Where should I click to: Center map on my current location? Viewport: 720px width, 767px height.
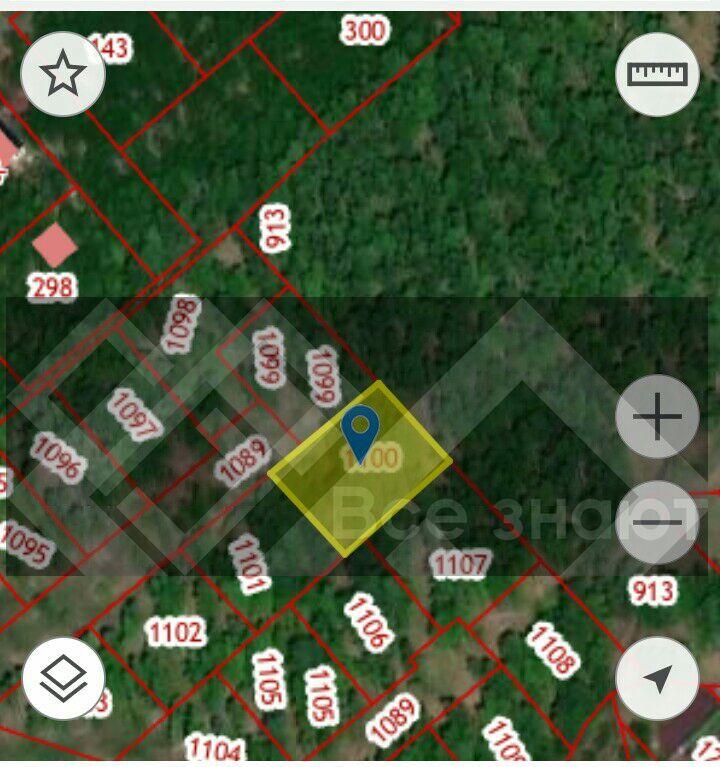(657, 679)
